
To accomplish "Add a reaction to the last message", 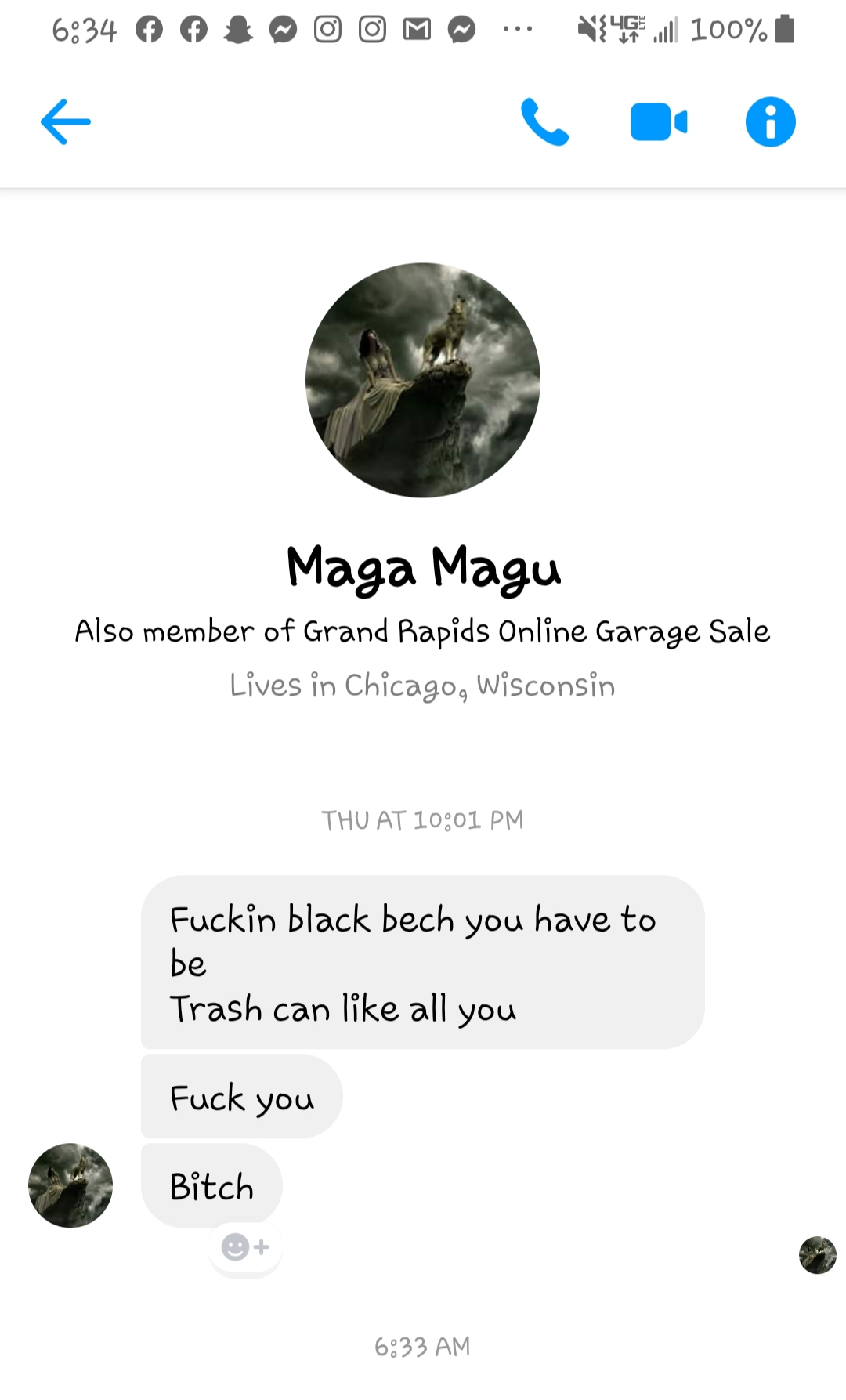I will point(245,1246).
